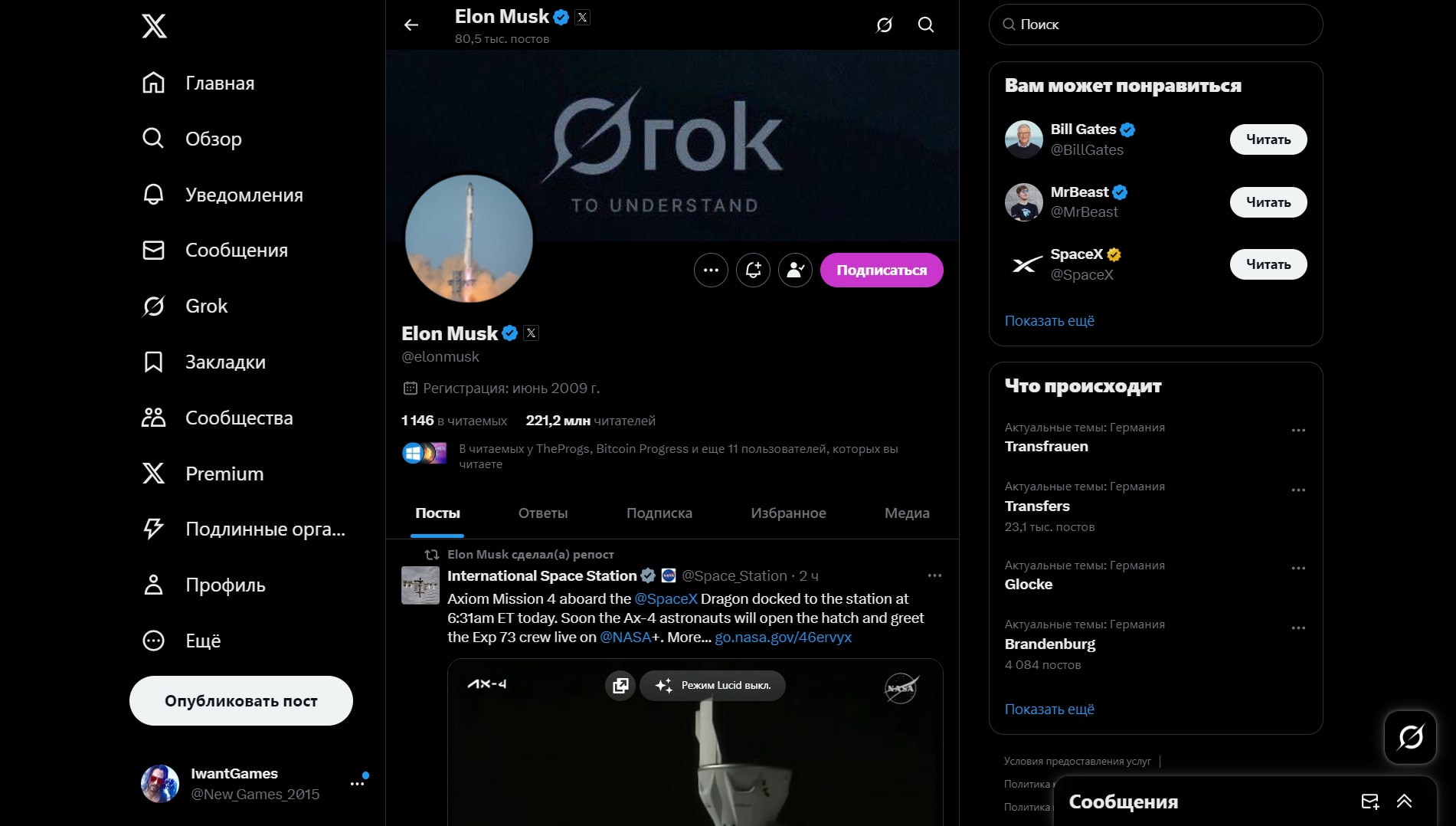Tap Опубликовать пост button
Screen dimensions: 1456x826
click(x=240, y=700)
